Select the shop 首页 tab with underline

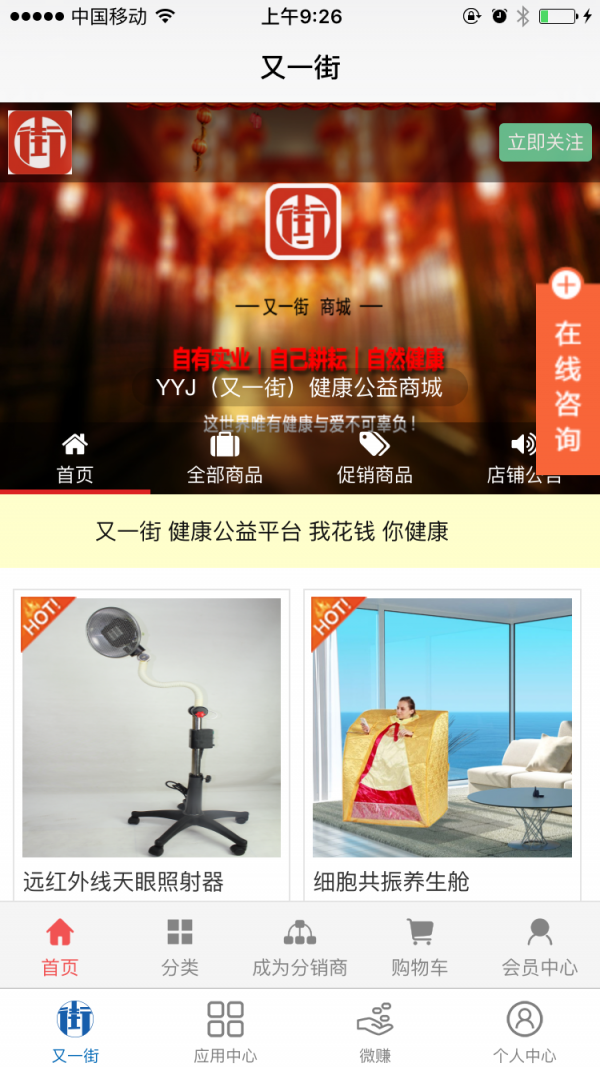click(75, 459)
